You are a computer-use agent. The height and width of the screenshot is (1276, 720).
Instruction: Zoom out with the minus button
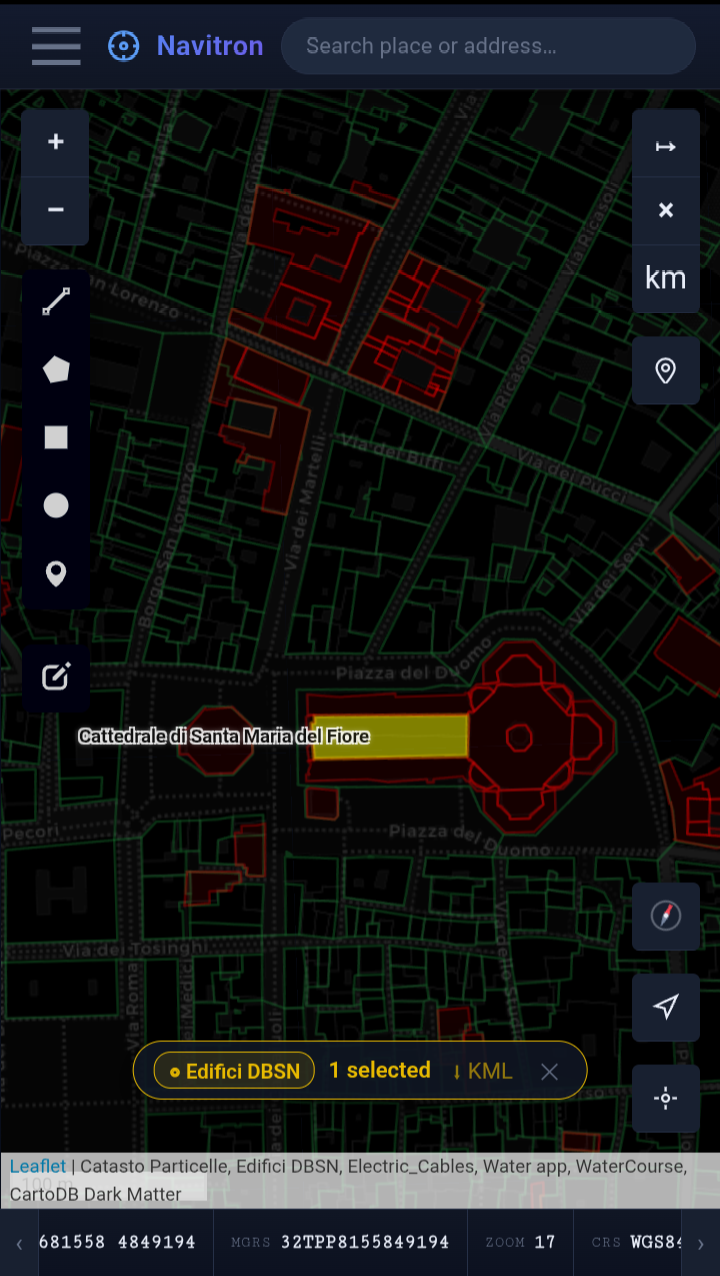coord(56,210)
